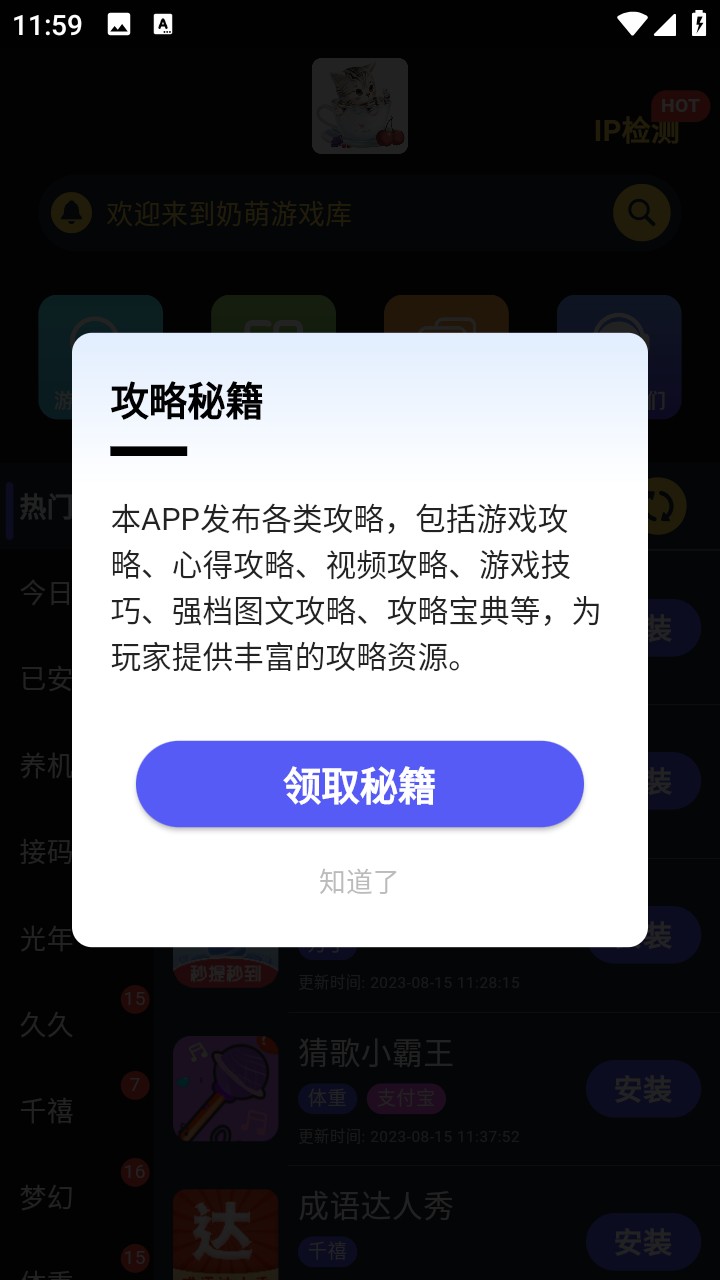
Task: Dismiss the dialog with 知道了
Action: pyautogui.click(x=359, y=881)
